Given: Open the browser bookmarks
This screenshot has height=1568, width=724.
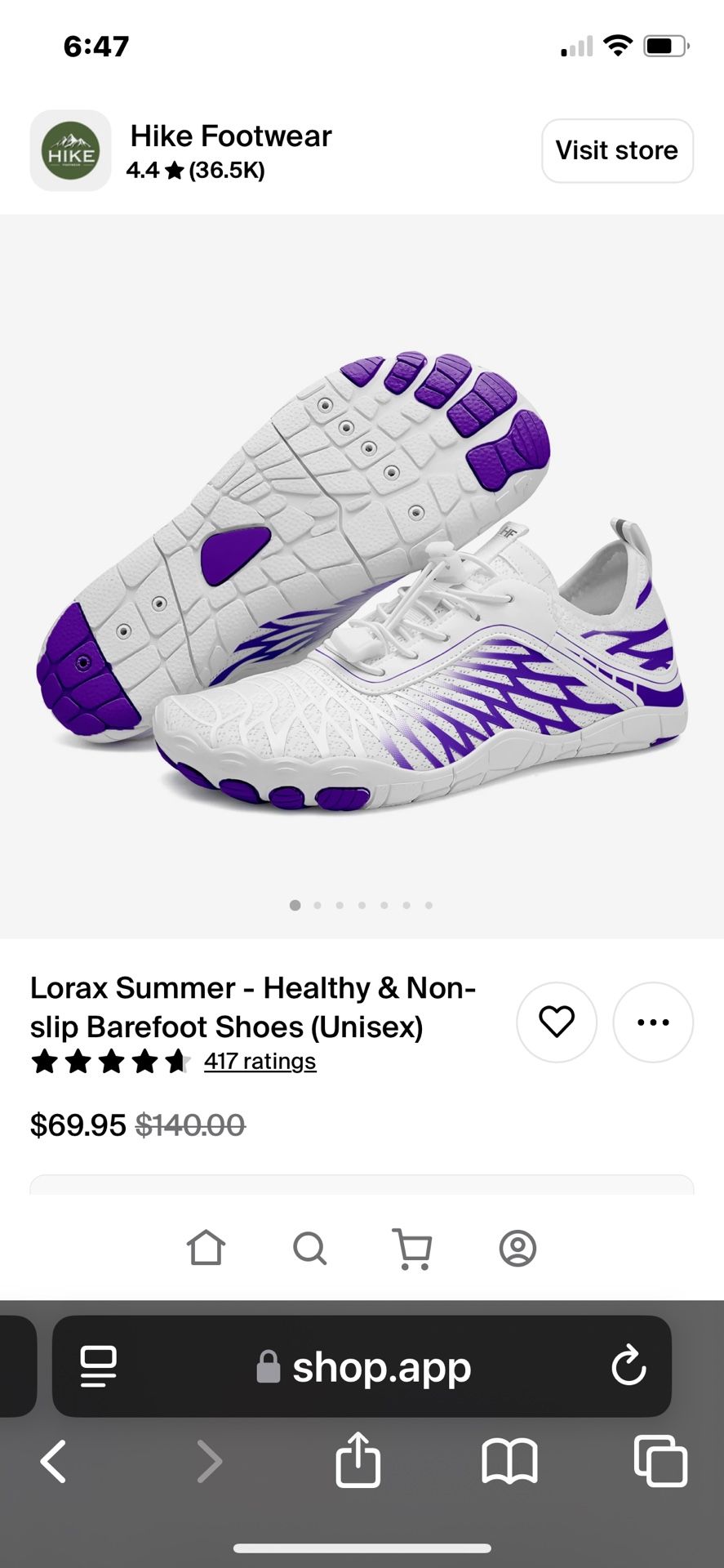Looking at the screenshot, I should pyautogui.click(x=509, y=1461).
